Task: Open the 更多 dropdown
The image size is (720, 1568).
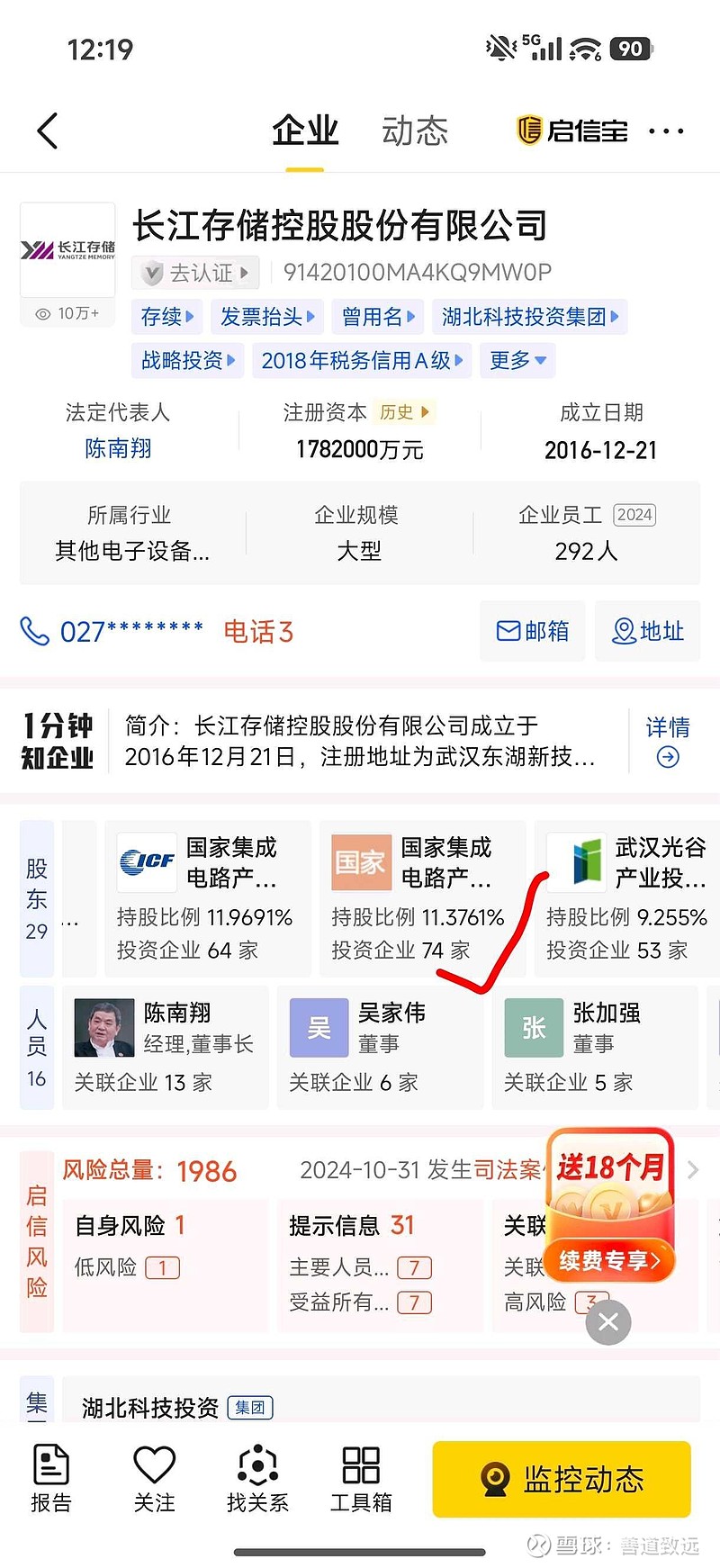Action: (517, 360)
